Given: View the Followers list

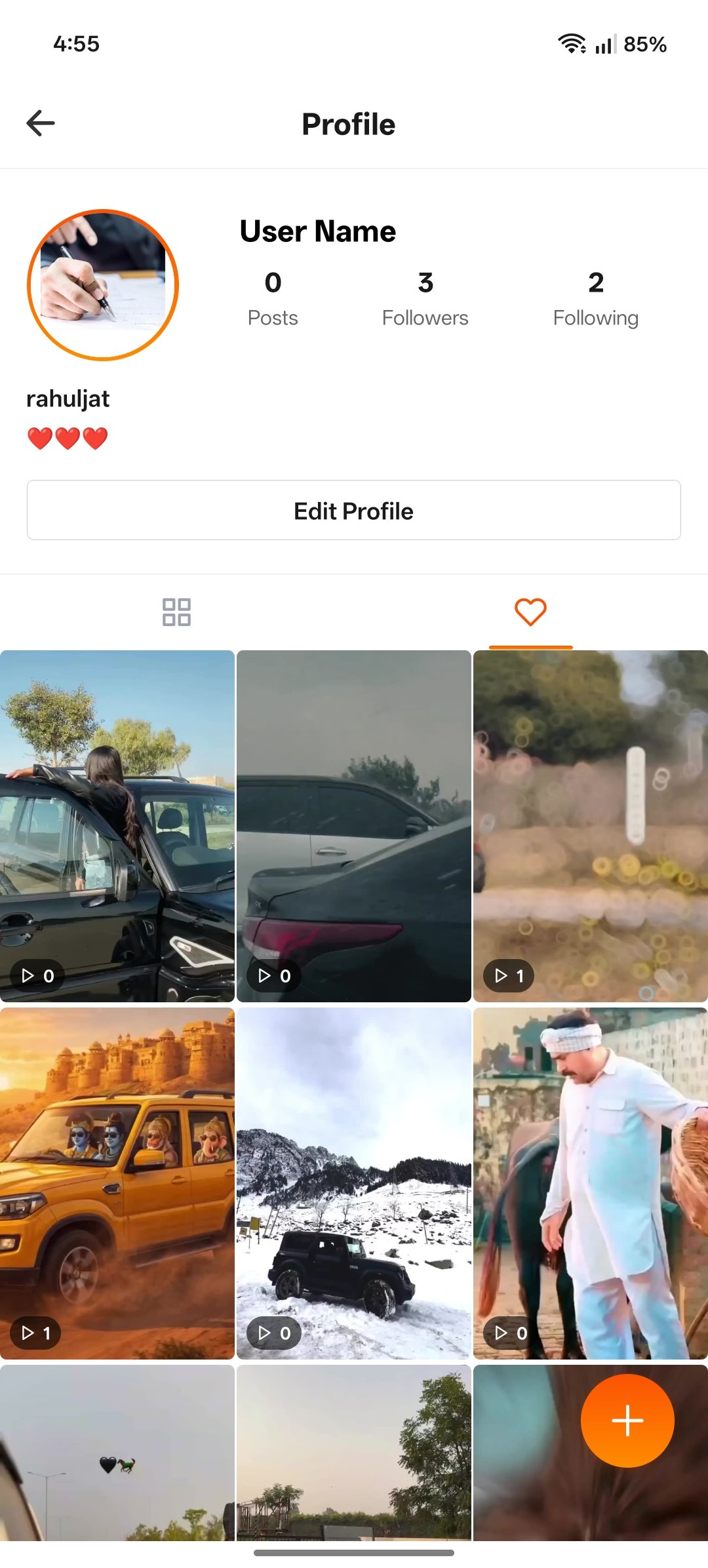Looking at the screenshot, I should (x=425, y=299).
